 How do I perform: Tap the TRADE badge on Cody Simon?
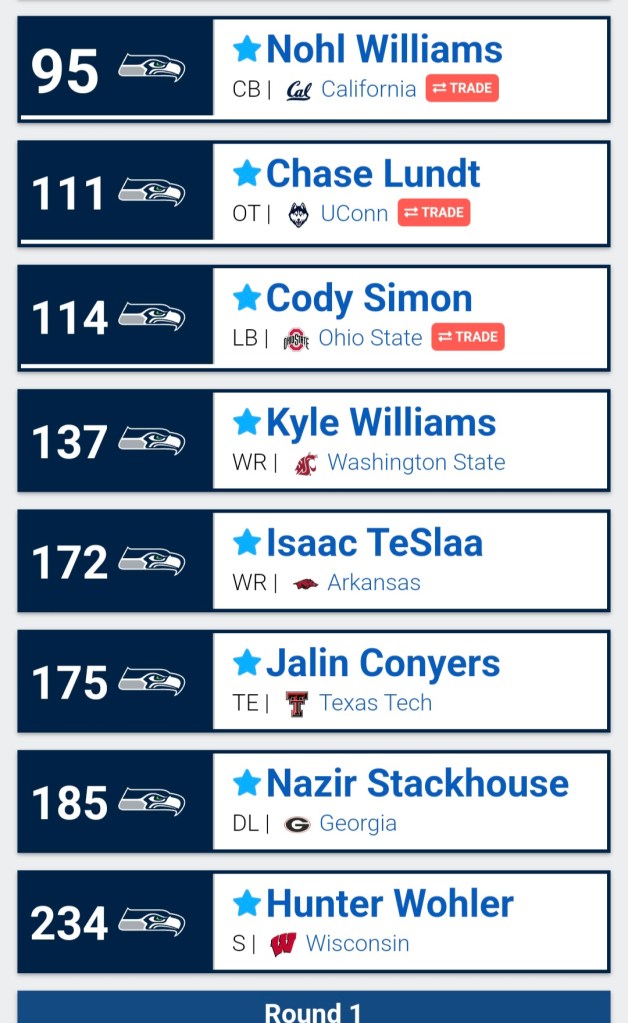pyautogui.click(x=468, y=337)
